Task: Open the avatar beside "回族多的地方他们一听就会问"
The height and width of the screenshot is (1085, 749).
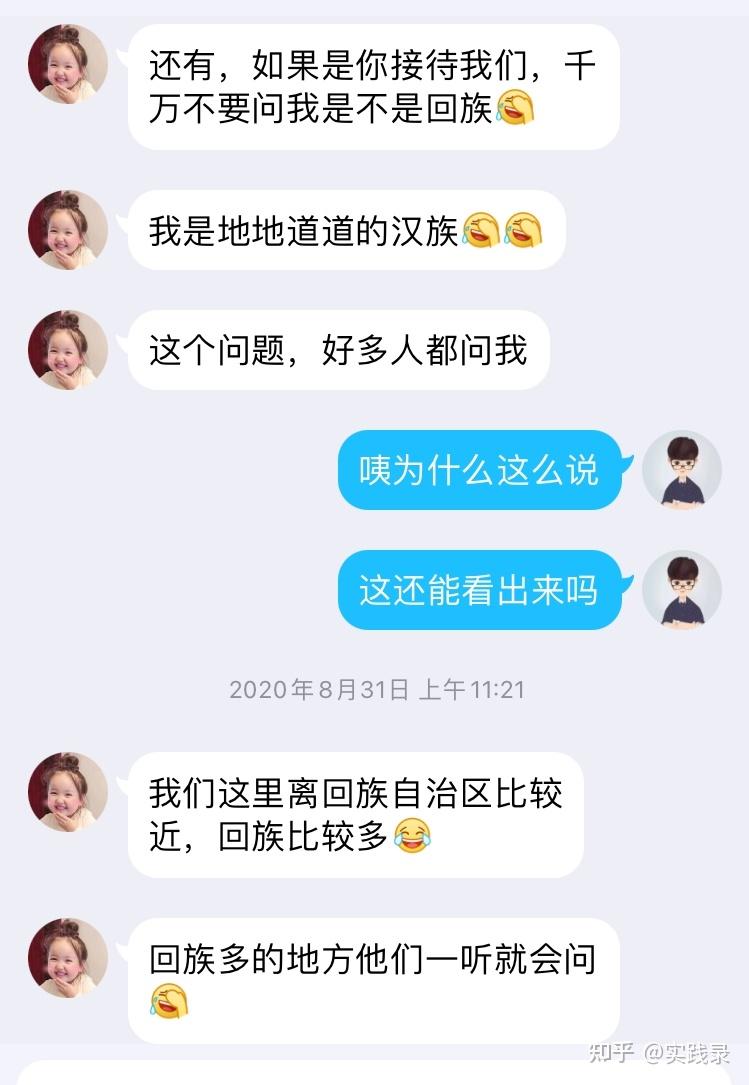Action: pyautogui.click(x=68, y=958)
